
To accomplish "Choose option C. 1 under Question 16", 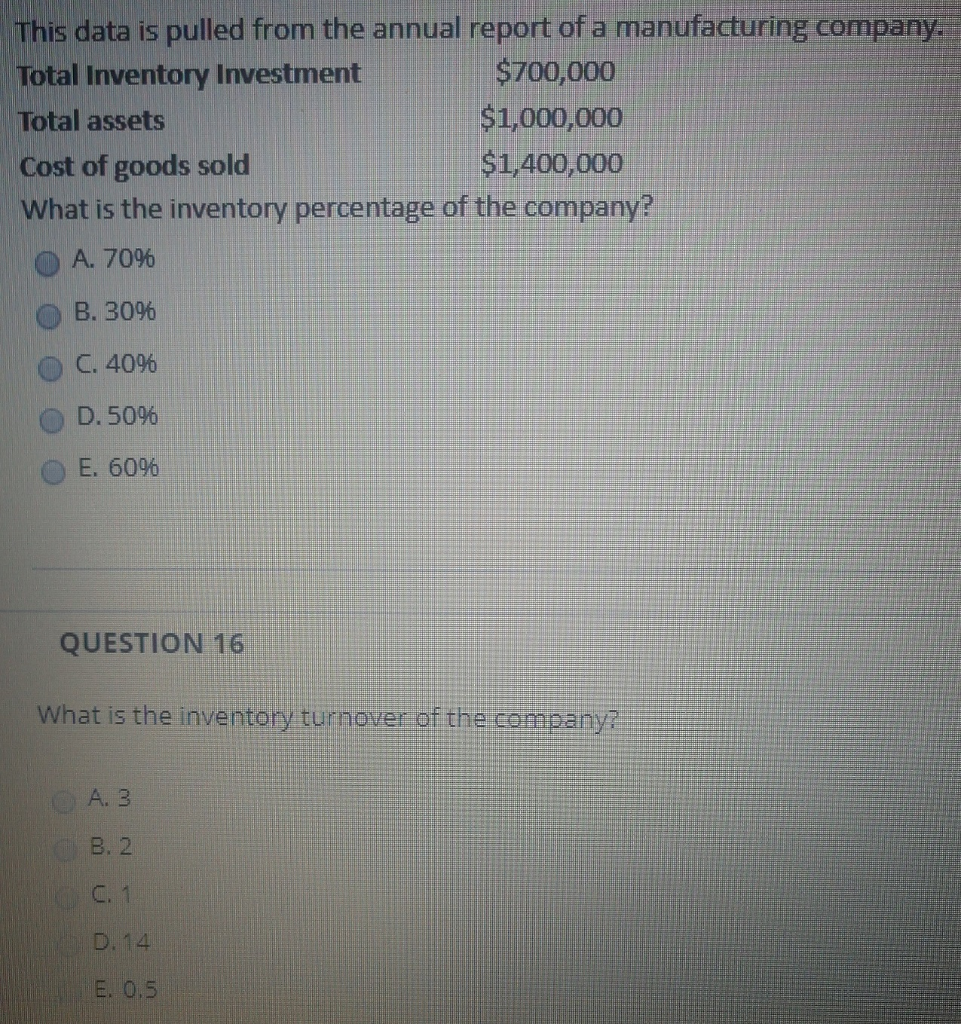I will (x=65, y=895).
